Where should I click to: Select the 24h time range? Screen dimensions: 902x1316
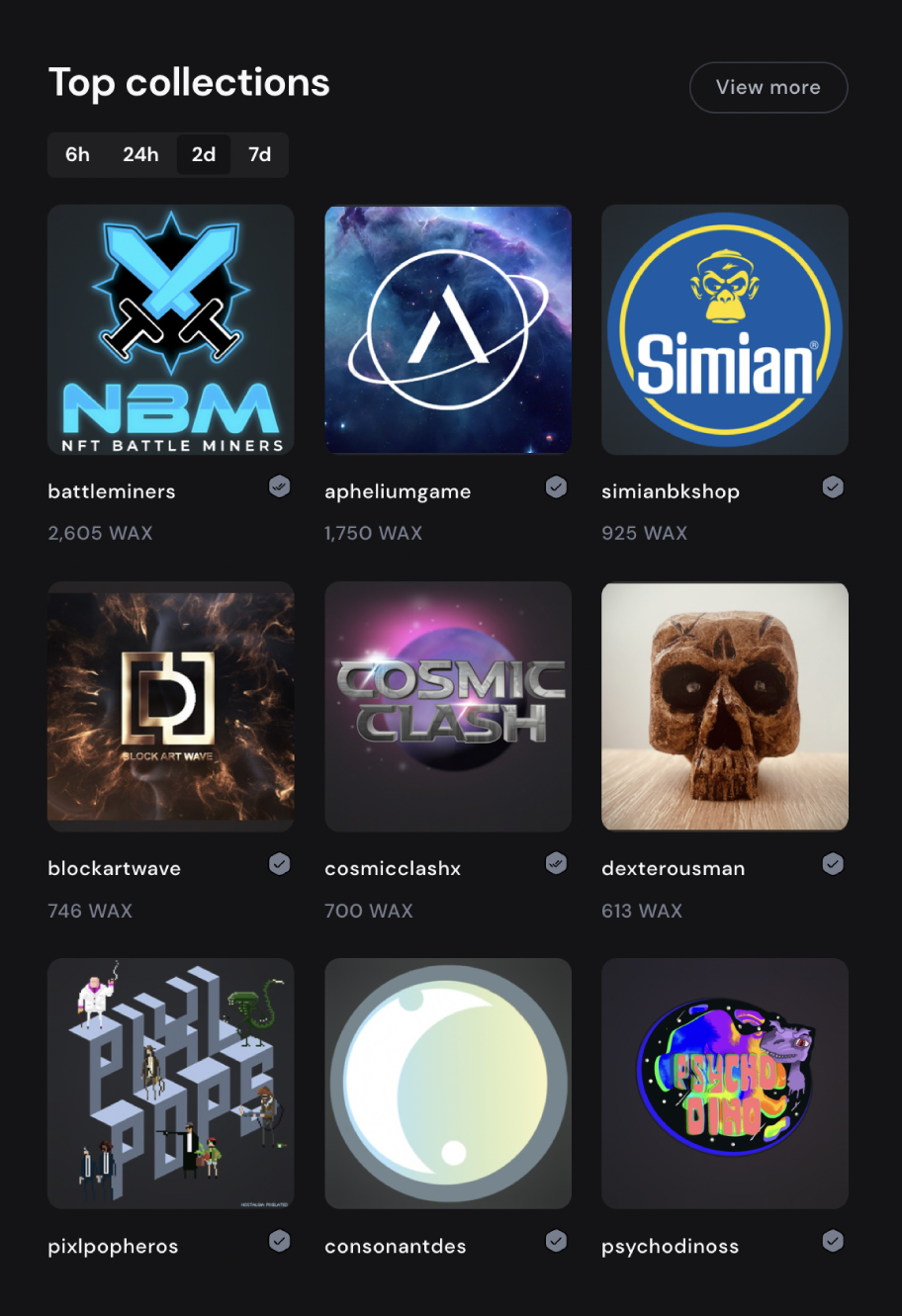140,154
